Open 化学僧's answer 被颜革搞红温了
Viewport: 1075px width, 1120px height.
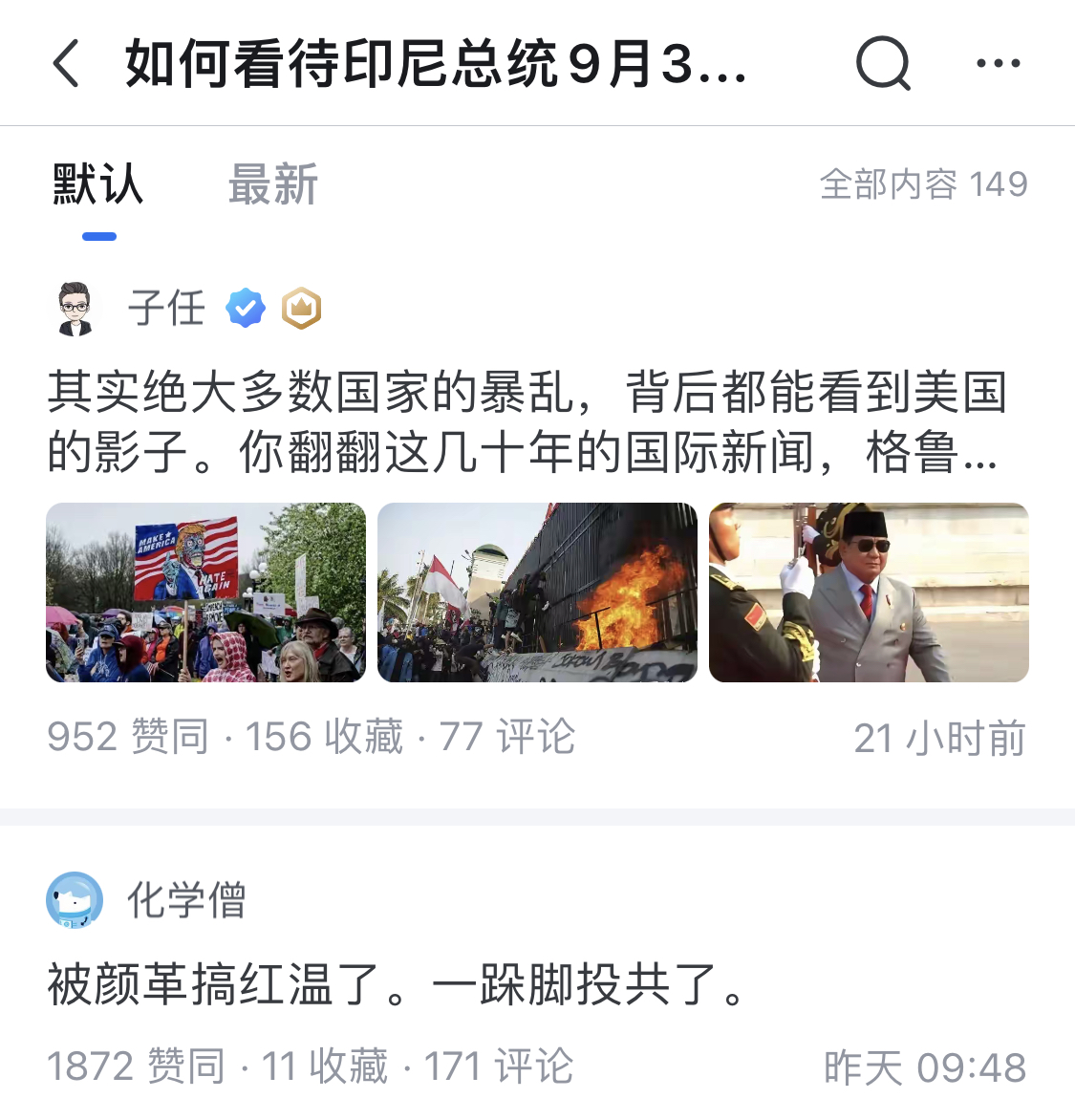pos(397,984)
